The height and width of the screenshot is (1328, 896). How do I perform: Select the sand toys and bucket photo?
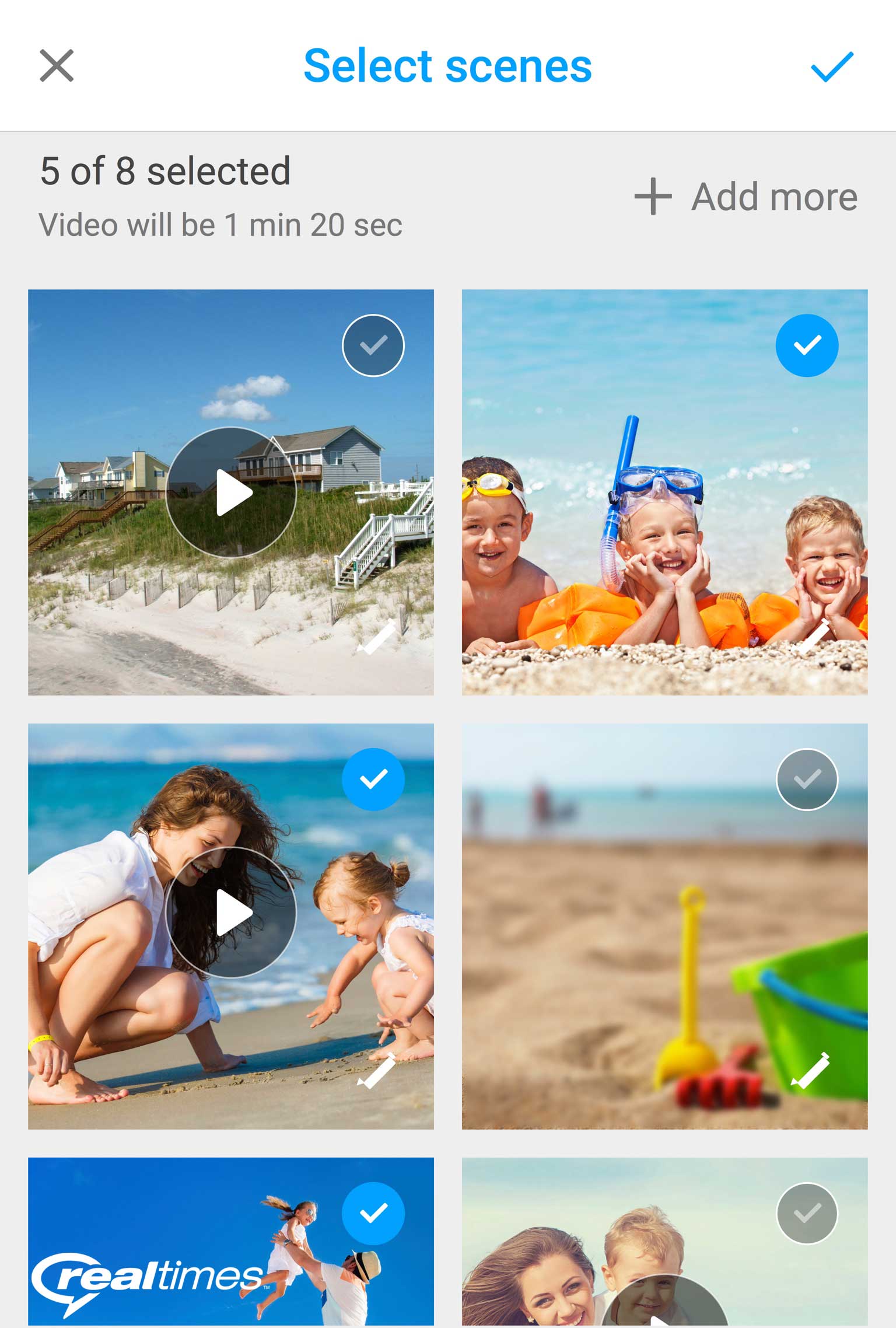pyautogui.click(x=807, y=780)
